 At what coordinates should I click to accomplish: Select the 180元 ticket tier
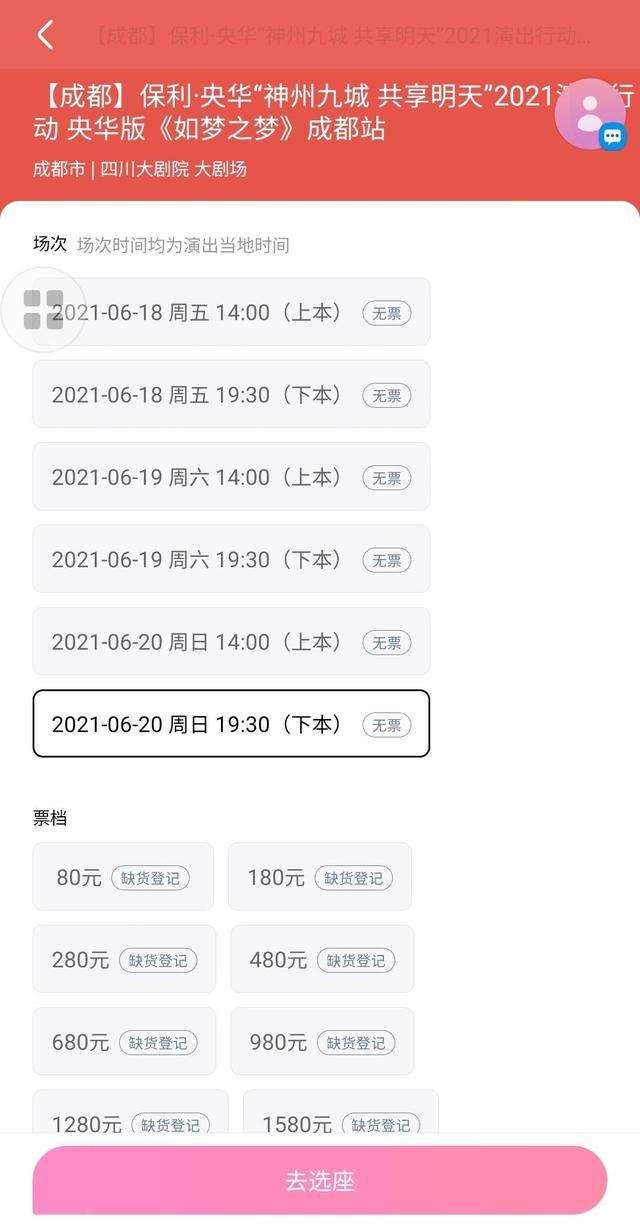click(x=320, y=877)
